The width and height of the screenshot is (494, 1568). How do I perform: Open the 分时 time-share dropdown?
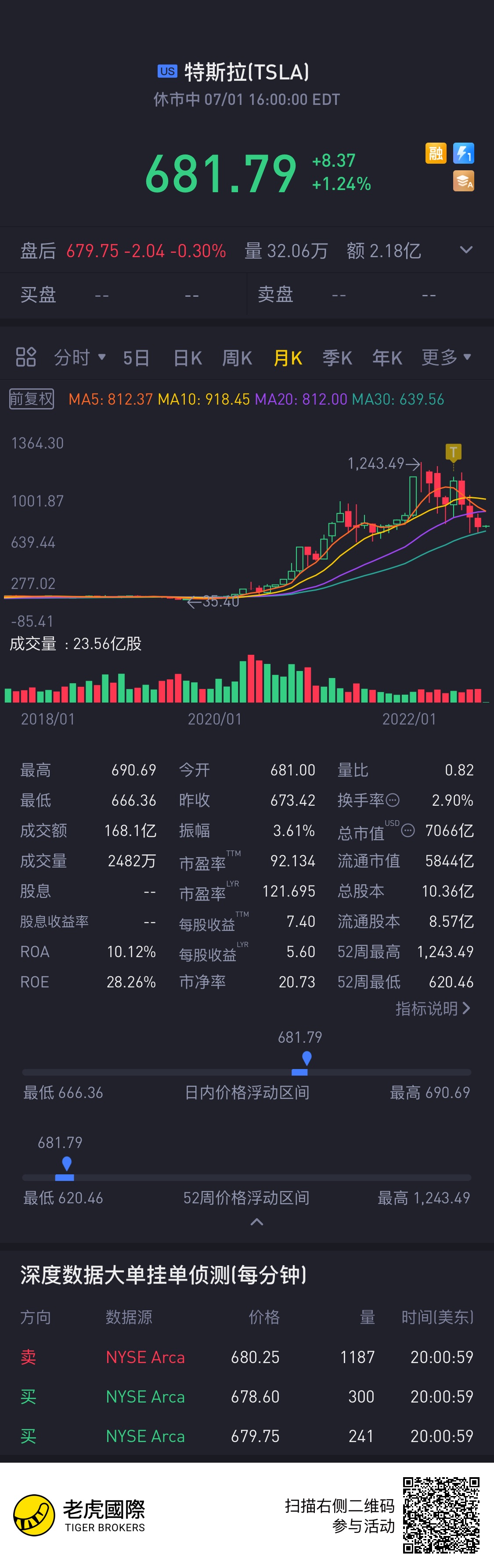79,357
